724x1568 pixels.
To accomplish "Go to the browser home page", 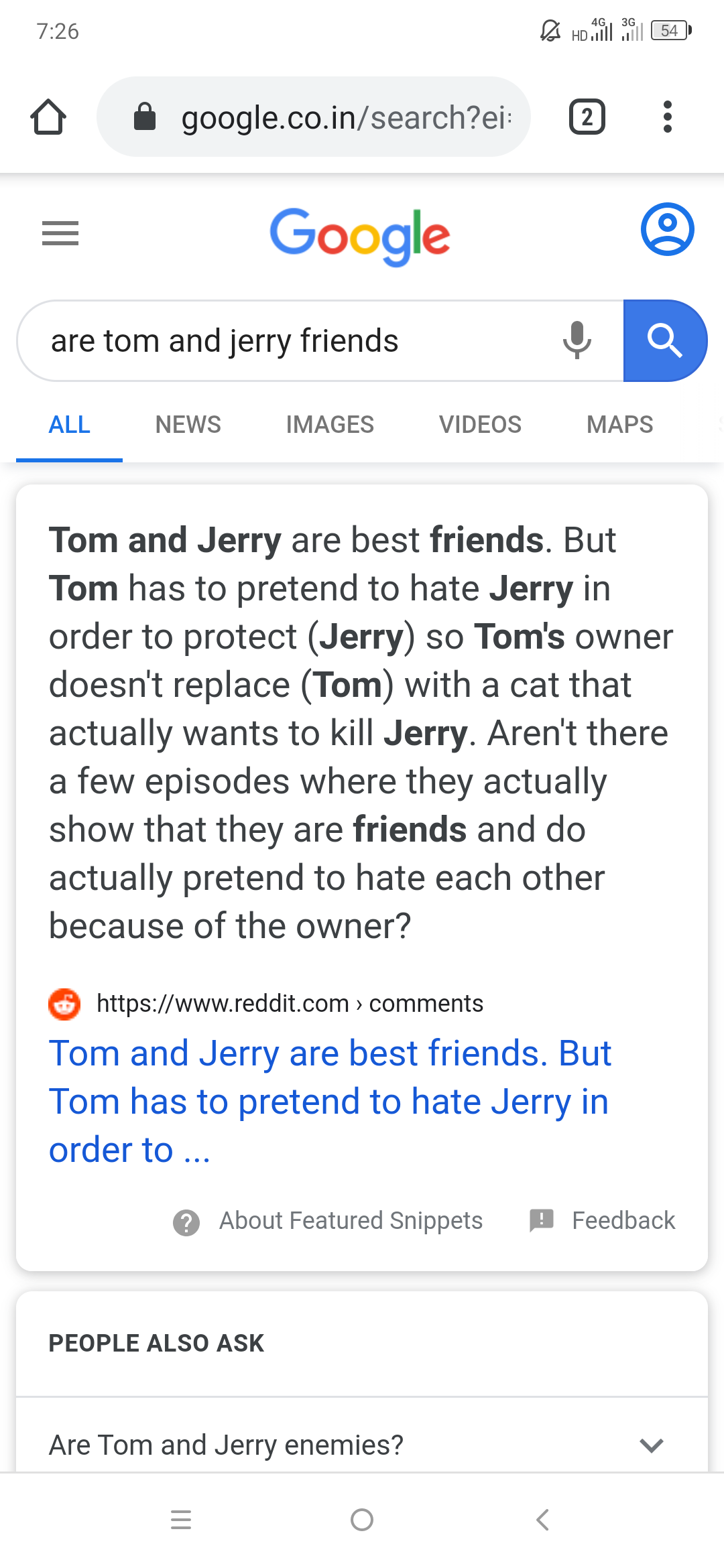I will [48, 117].
